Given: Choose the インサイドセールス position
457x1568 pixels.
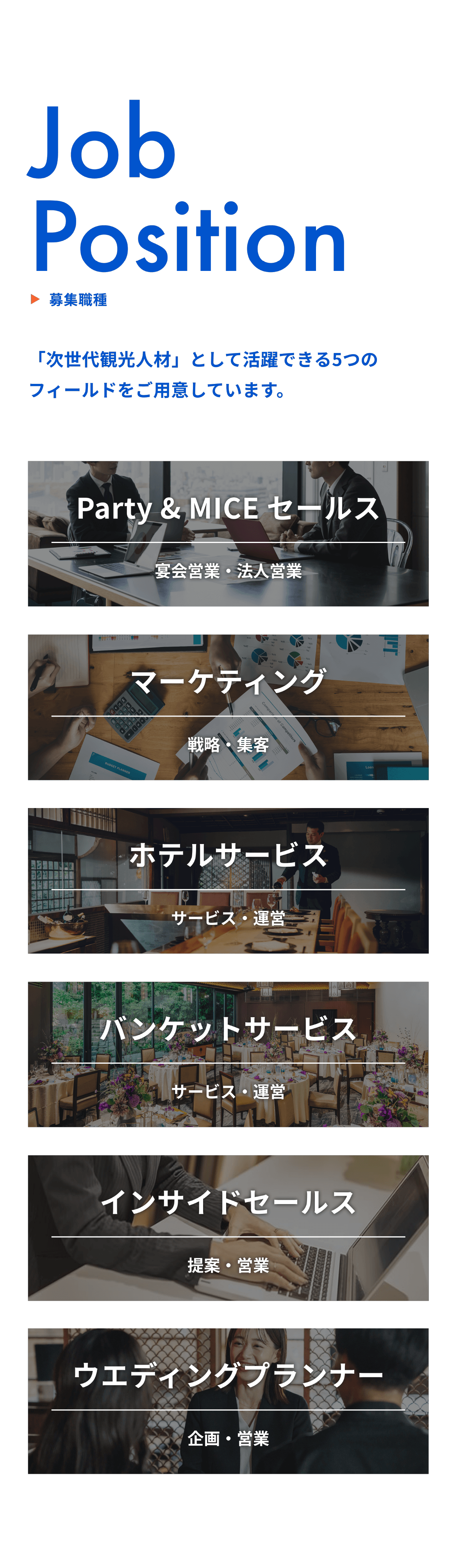Looking at the screenshot, I should (228, 1227).
